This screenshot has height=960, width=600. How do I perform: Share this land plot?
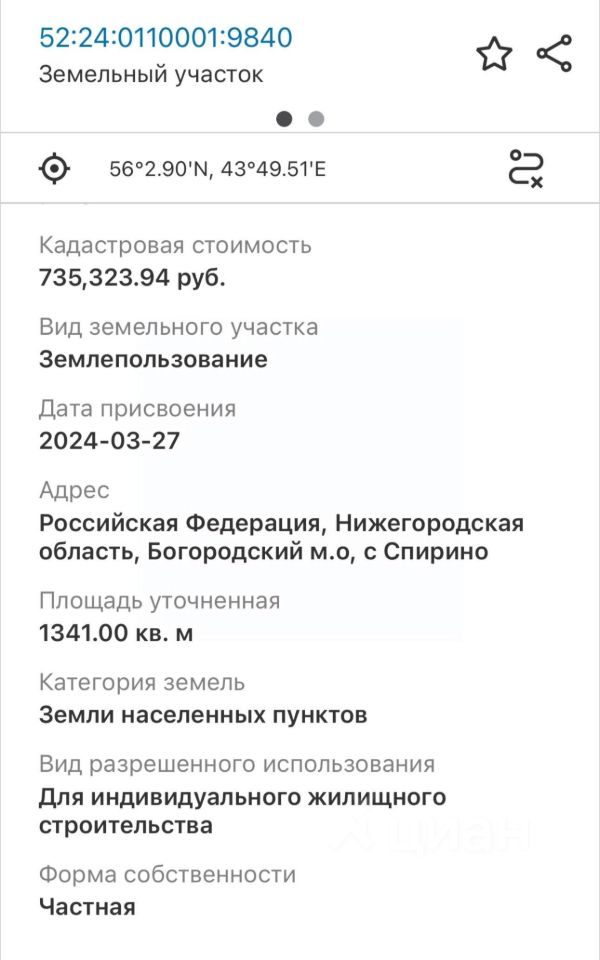point(555,53)
